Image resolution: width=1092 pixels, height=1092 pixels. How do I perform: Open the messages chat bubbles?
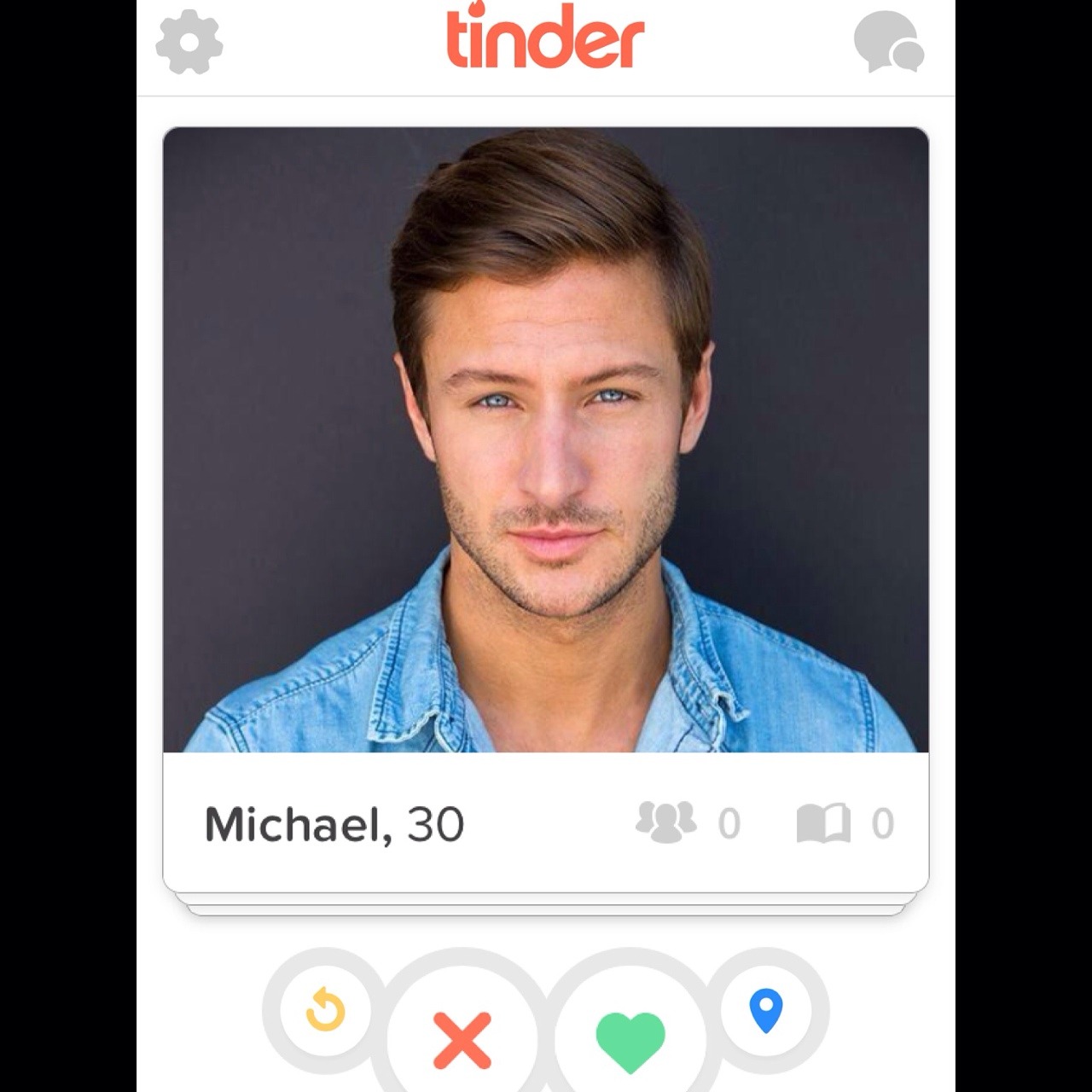click(x=888, y=42)
